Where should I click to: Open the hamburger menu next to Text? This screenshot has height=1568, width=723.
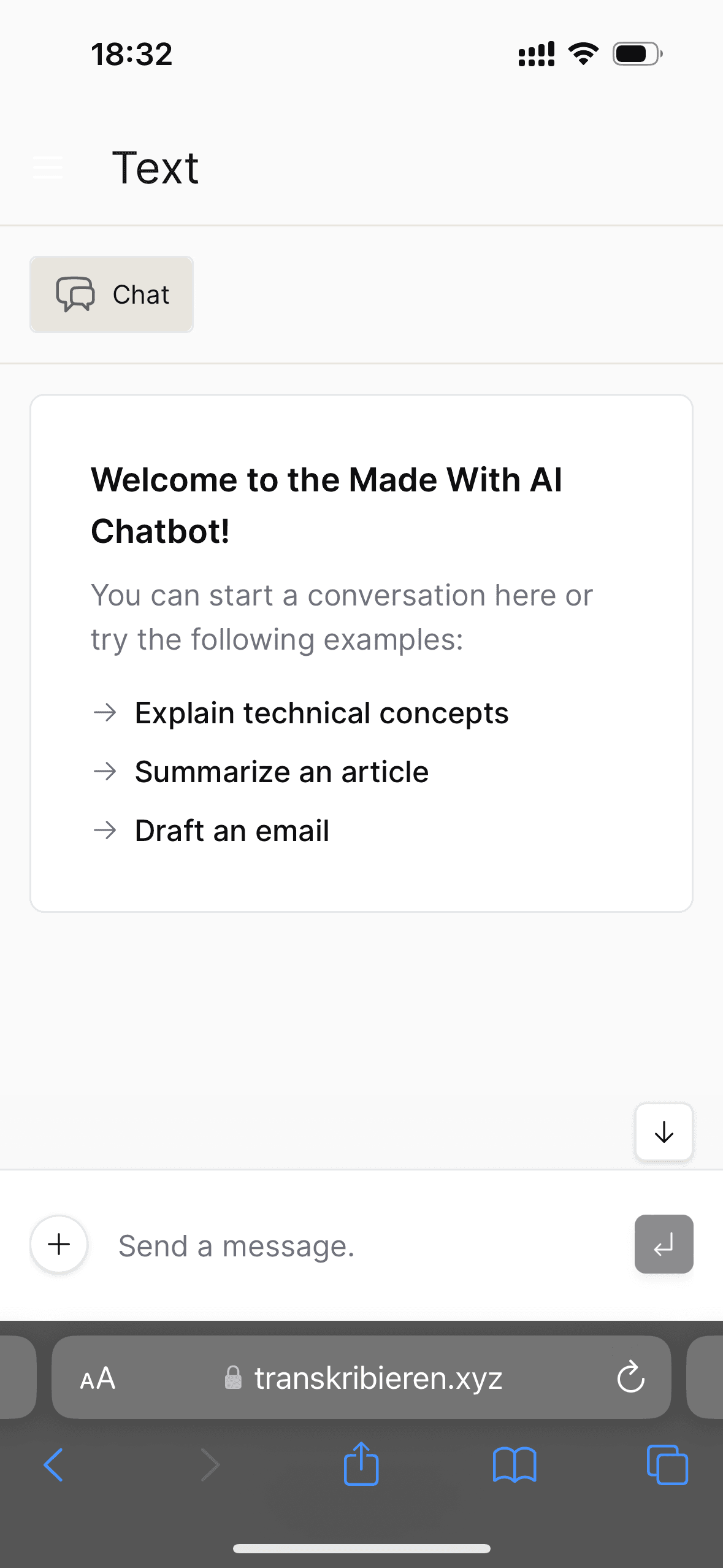tap(48, 167)
